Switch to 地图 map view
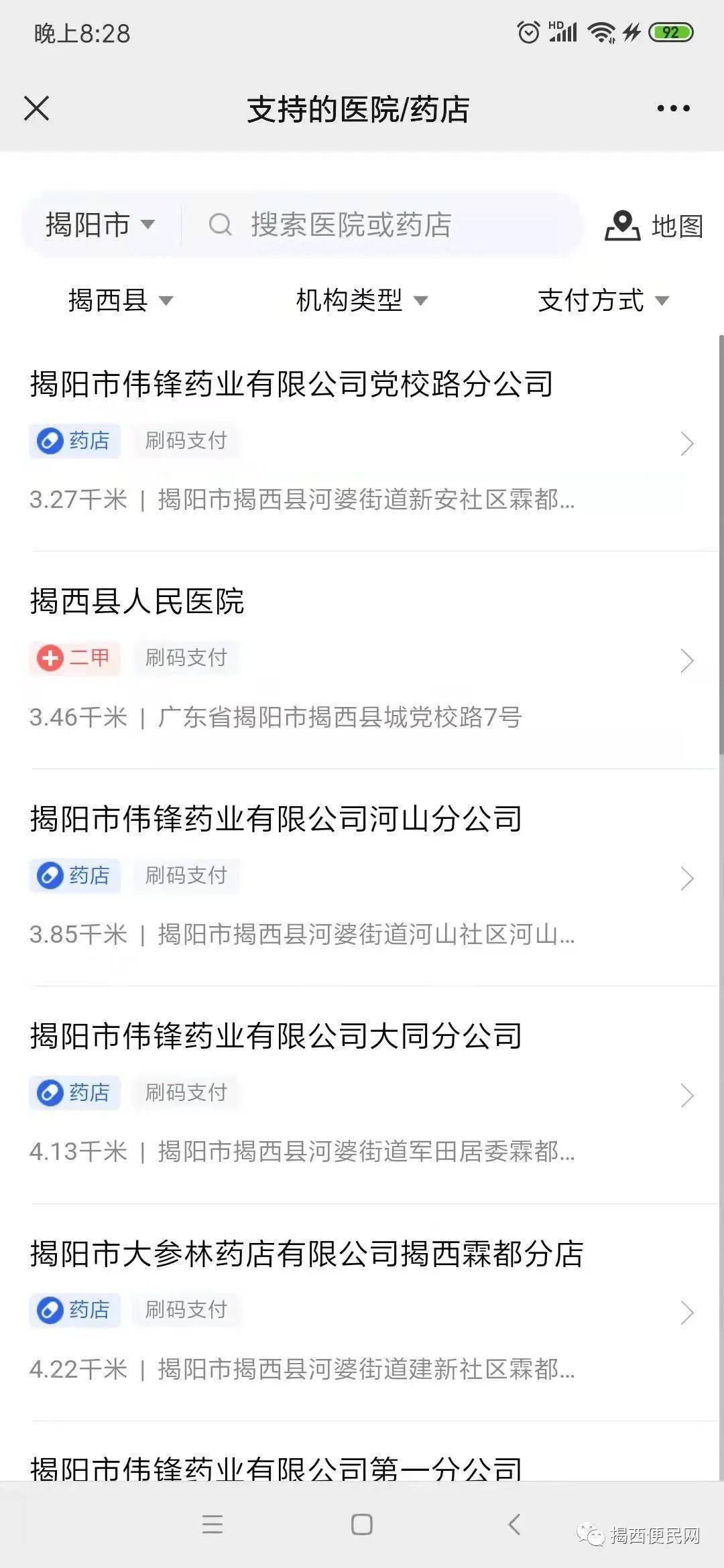724x1568 pixels. click(654, 226)
